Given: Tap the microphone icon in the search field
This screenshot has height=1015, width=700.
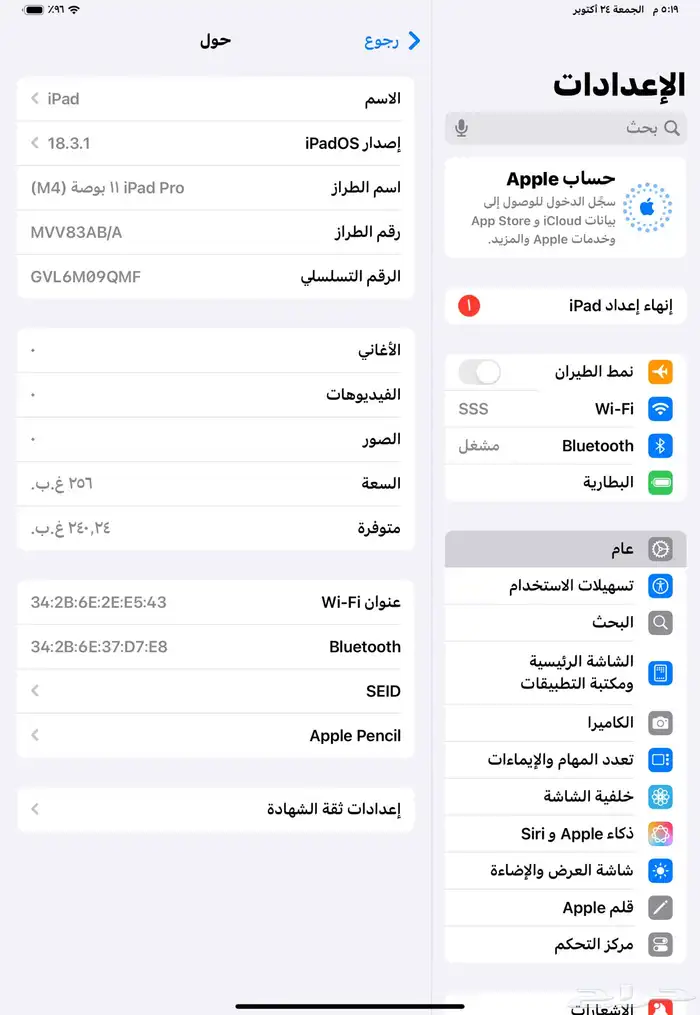Looking at the screenshot, I should coord(461,128).
